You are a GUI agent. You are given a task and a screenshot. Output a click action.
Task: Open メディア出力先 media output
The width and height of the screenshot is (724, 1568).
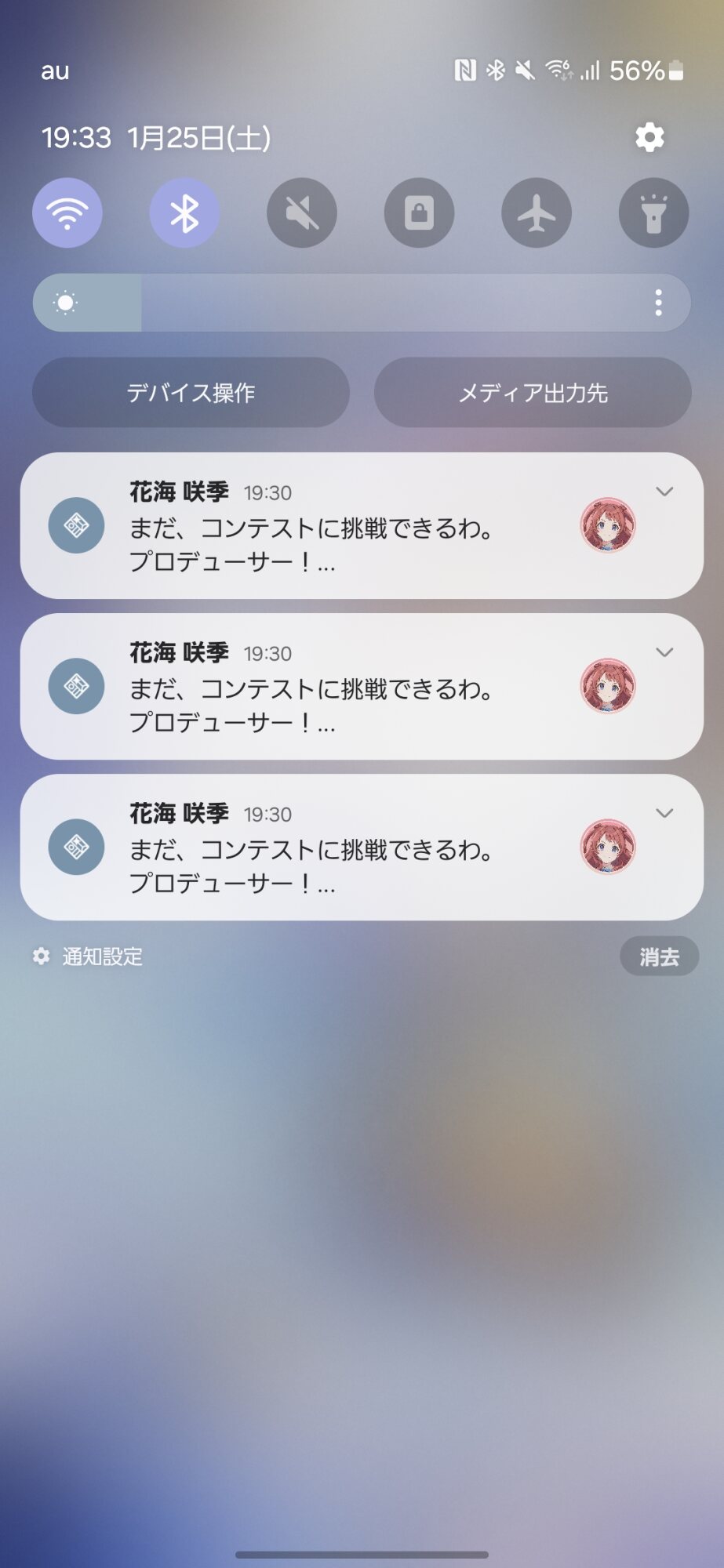(x=533, y=393)
